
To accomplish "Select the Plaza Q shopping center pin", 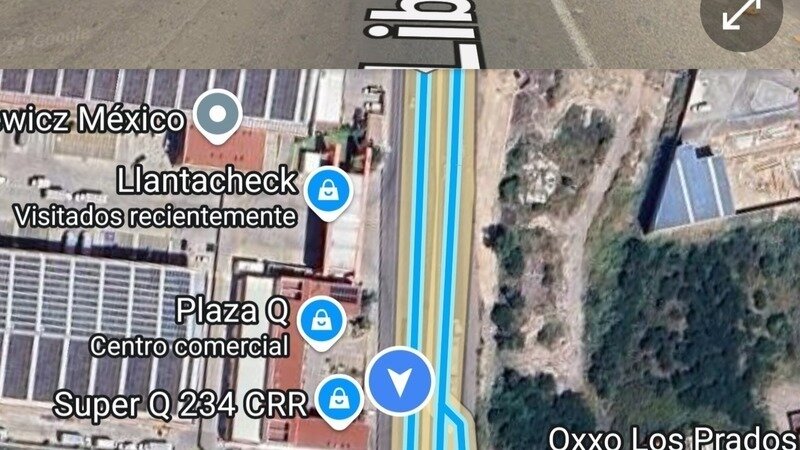I will (323, 319).
